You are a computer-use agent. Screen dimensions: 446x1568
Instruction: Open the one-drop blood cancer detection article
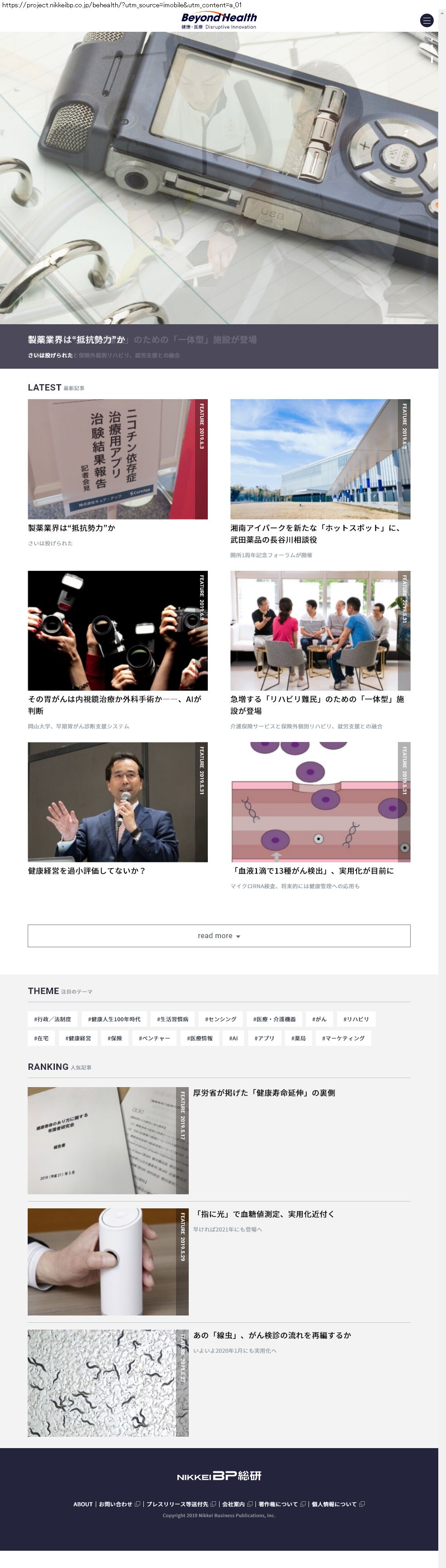tap(319, 801)
